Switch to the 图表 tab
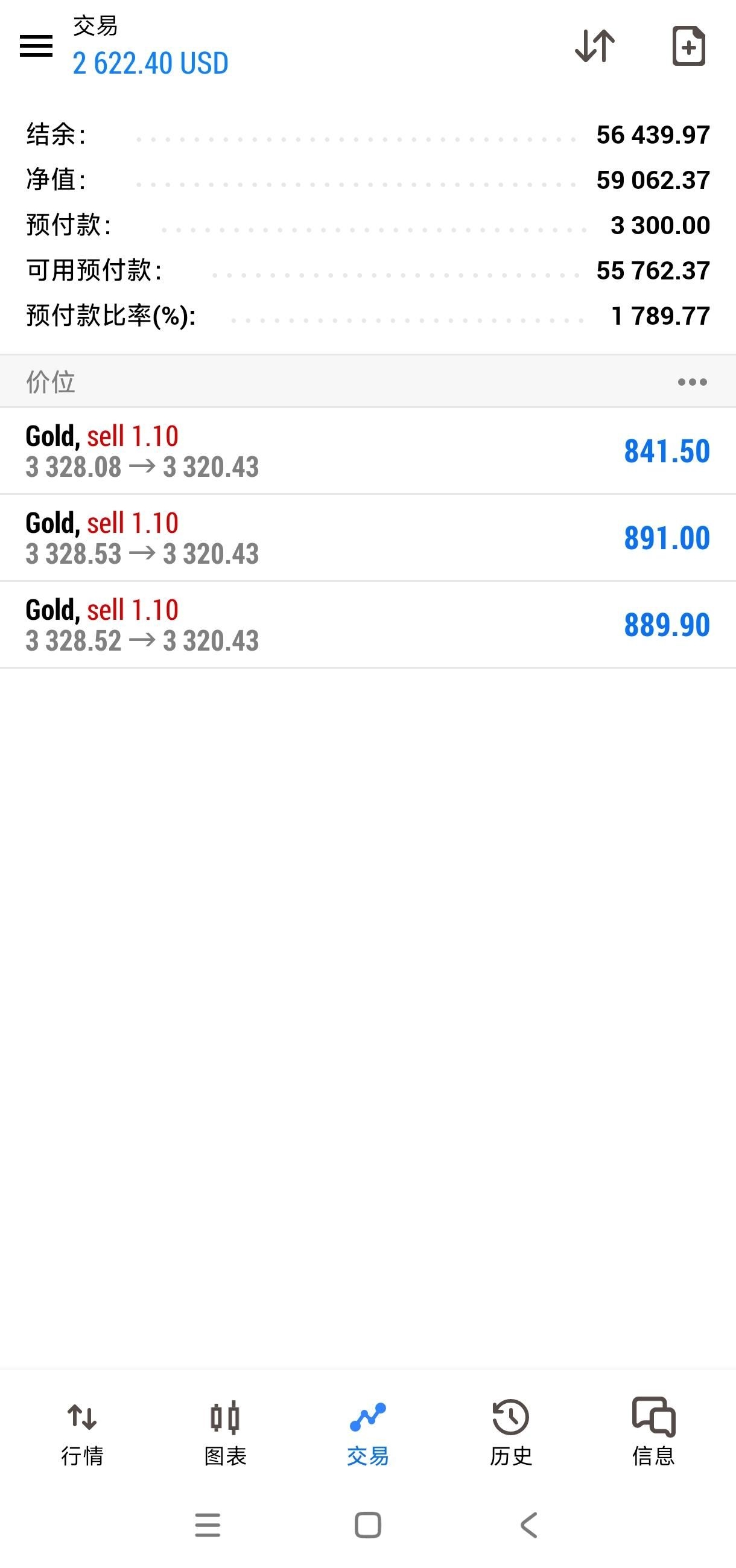The width and height of the screenshot is (736, 1568). pos(225,1433)
